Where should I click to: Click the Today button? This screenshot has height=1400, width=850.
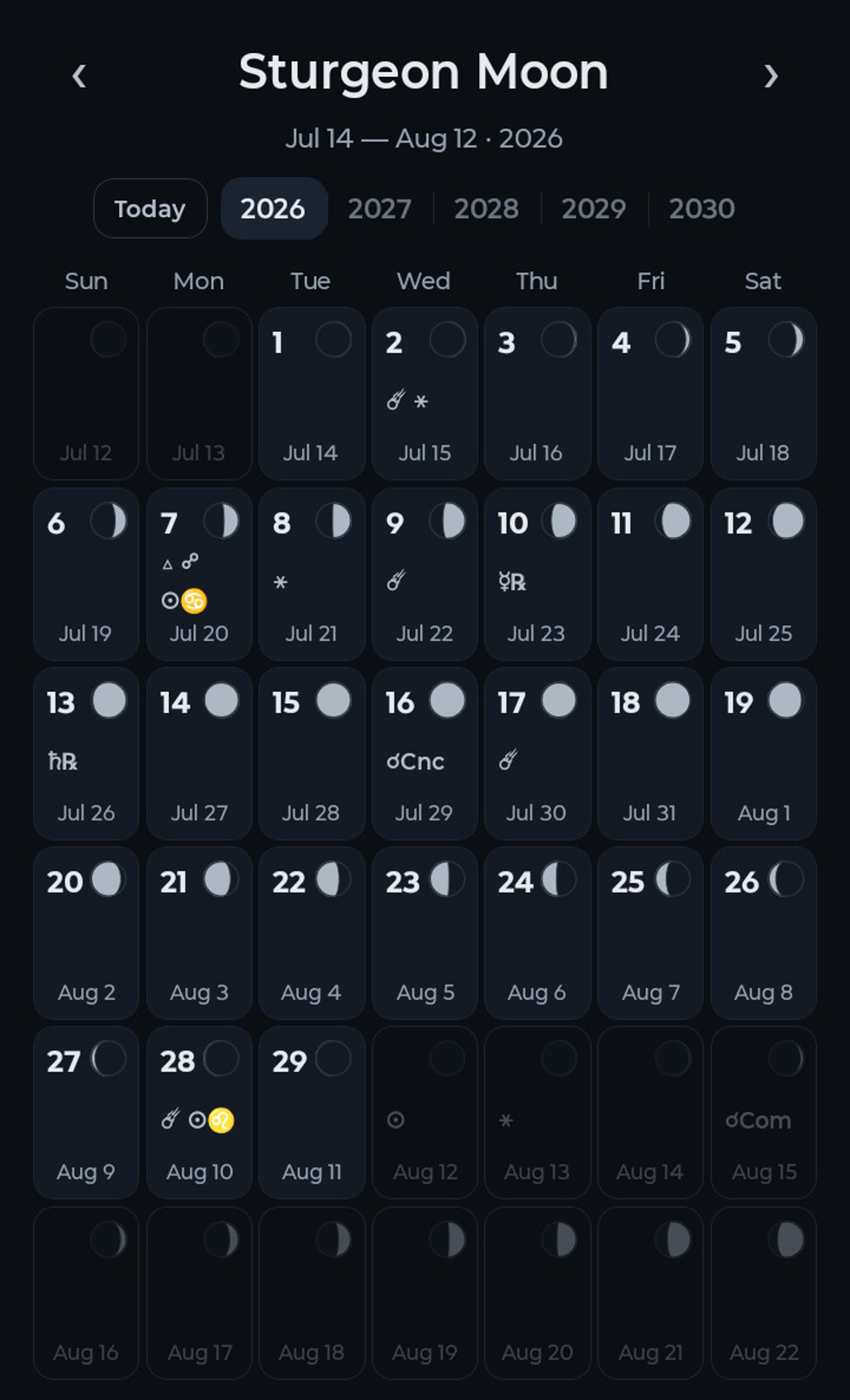(x=149, y=208)
